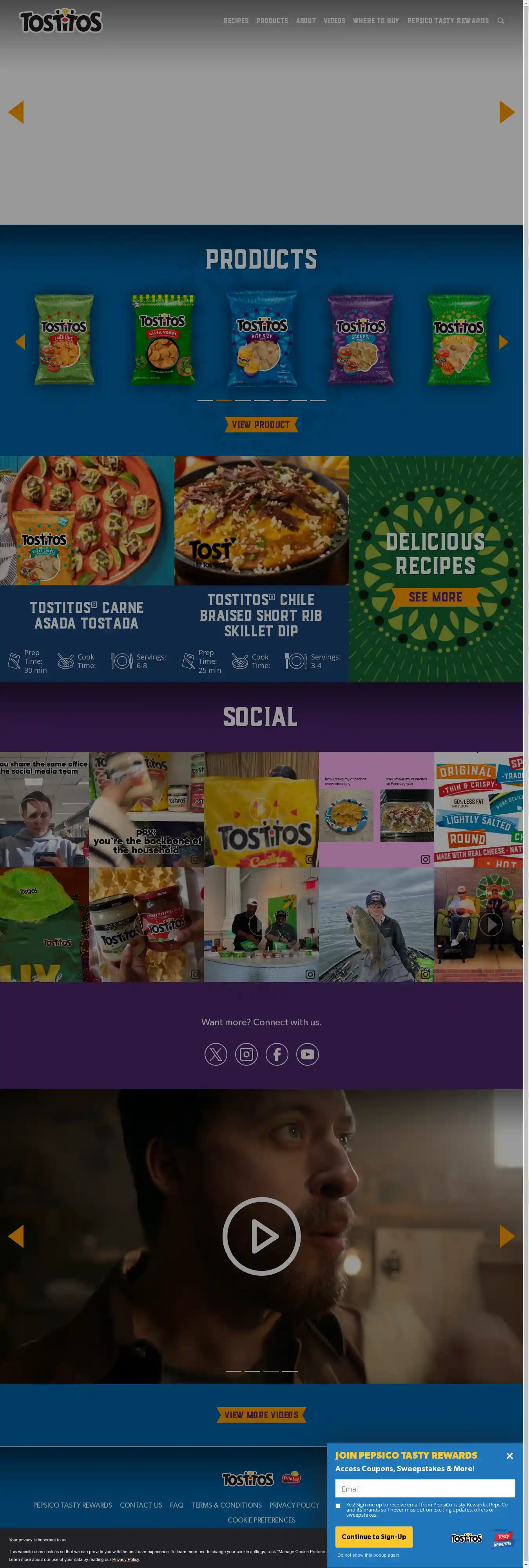Open the FAQ footer link
The height and width of the screenshot is (1568, 529).
point(176,1505)
